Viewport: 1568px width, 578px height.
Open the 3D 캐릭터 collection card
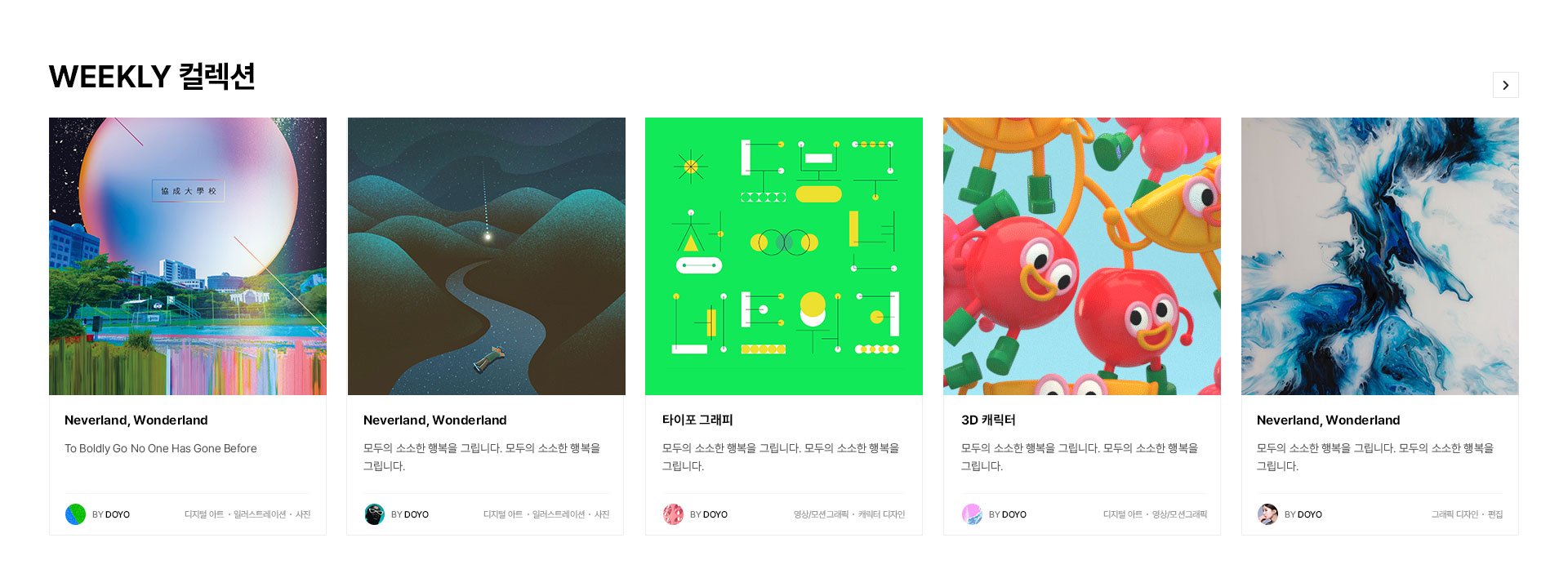tap(1081, 256)
